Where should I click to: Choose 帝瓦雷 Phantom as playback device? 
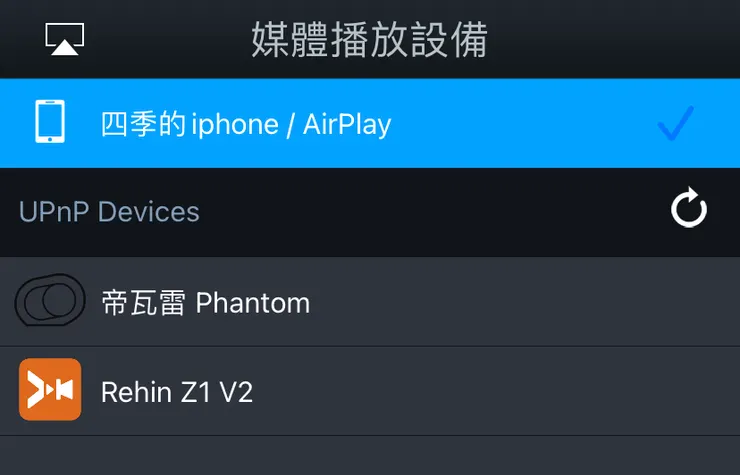tap(205, 302)
